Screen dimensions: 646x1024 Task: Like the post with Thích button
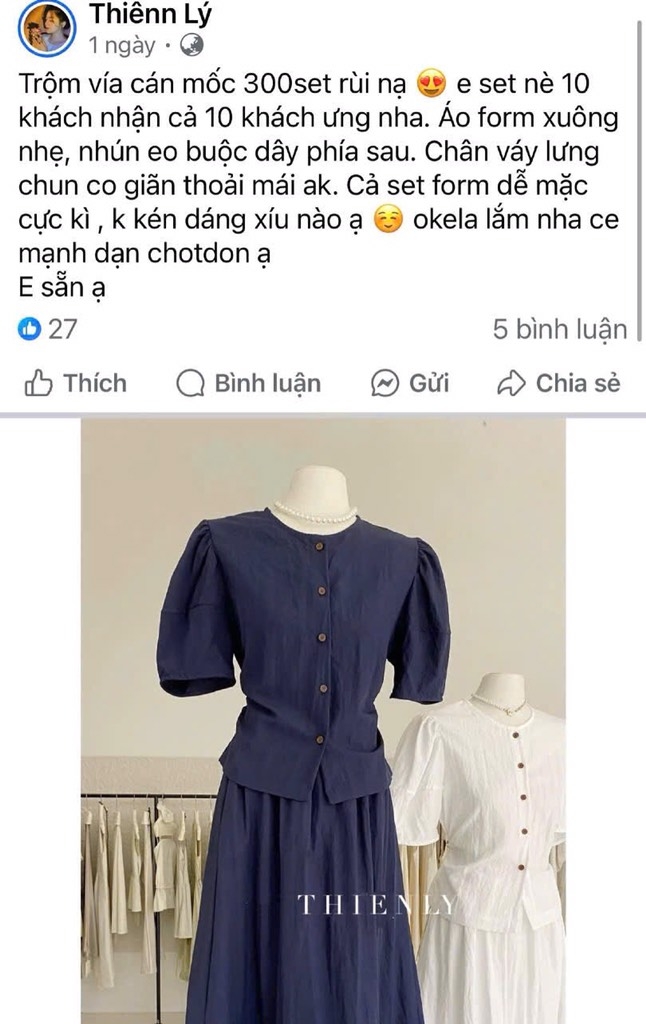tap(76, 383)
